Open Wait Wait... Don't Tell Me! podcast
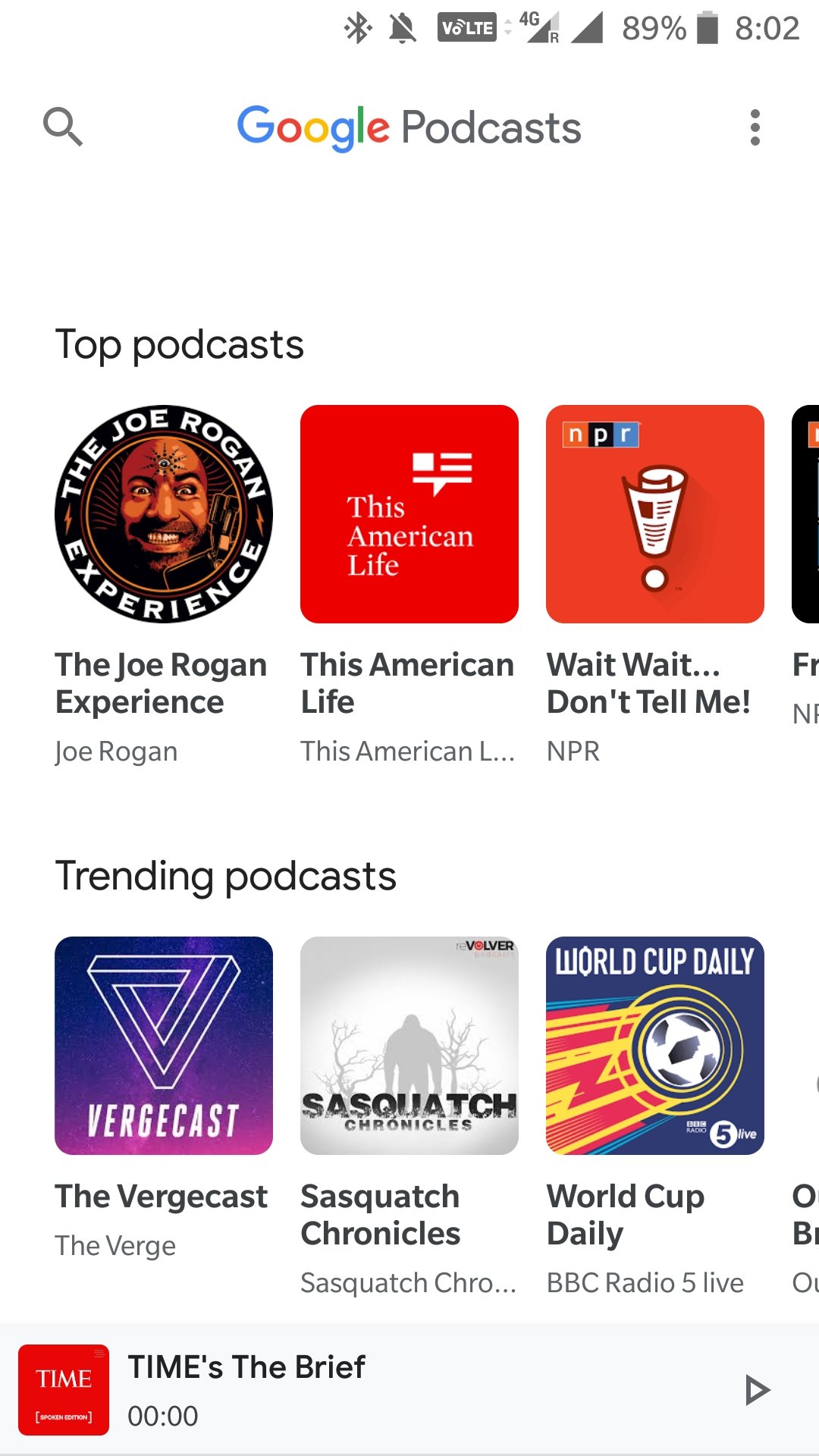 click(655, 514)
